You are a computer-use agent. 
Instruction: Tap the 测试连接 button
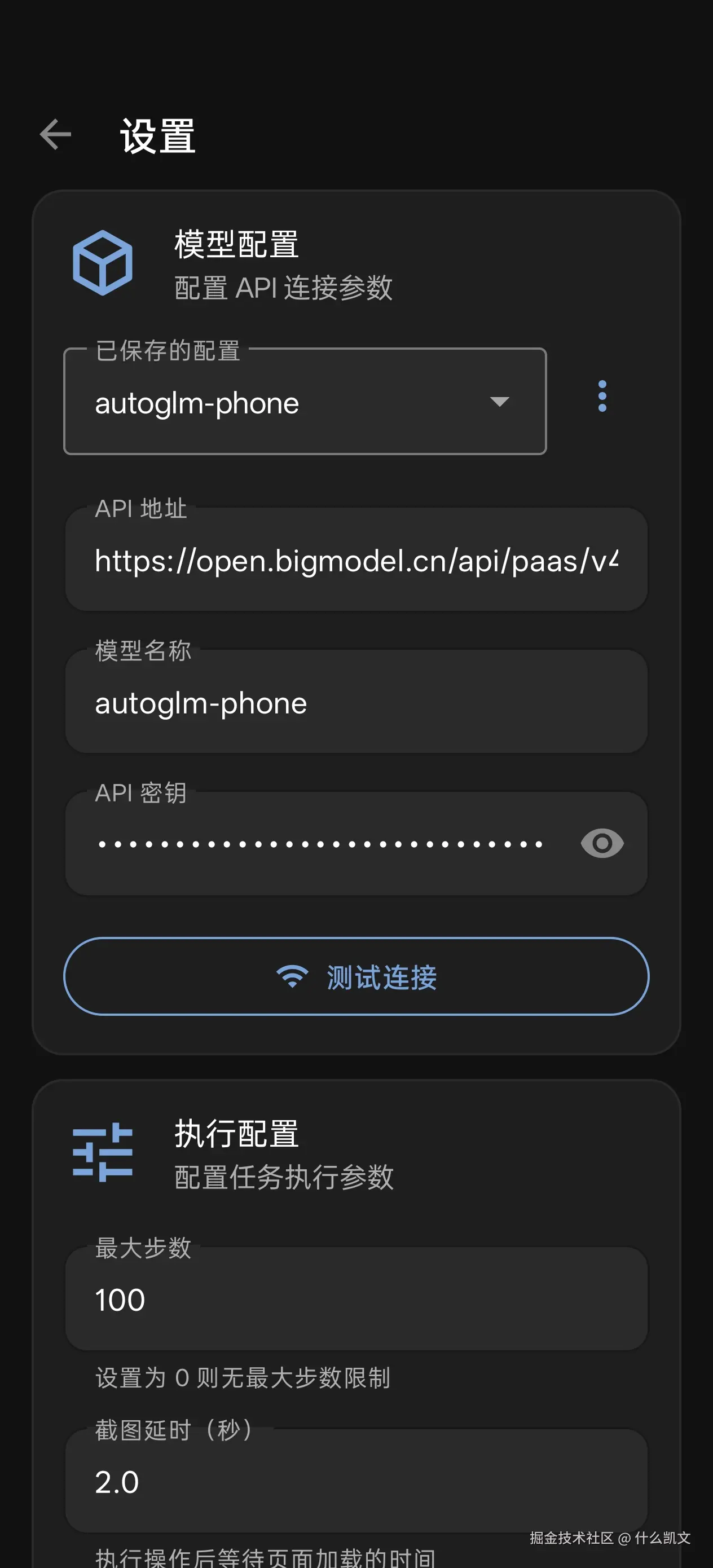355,976
